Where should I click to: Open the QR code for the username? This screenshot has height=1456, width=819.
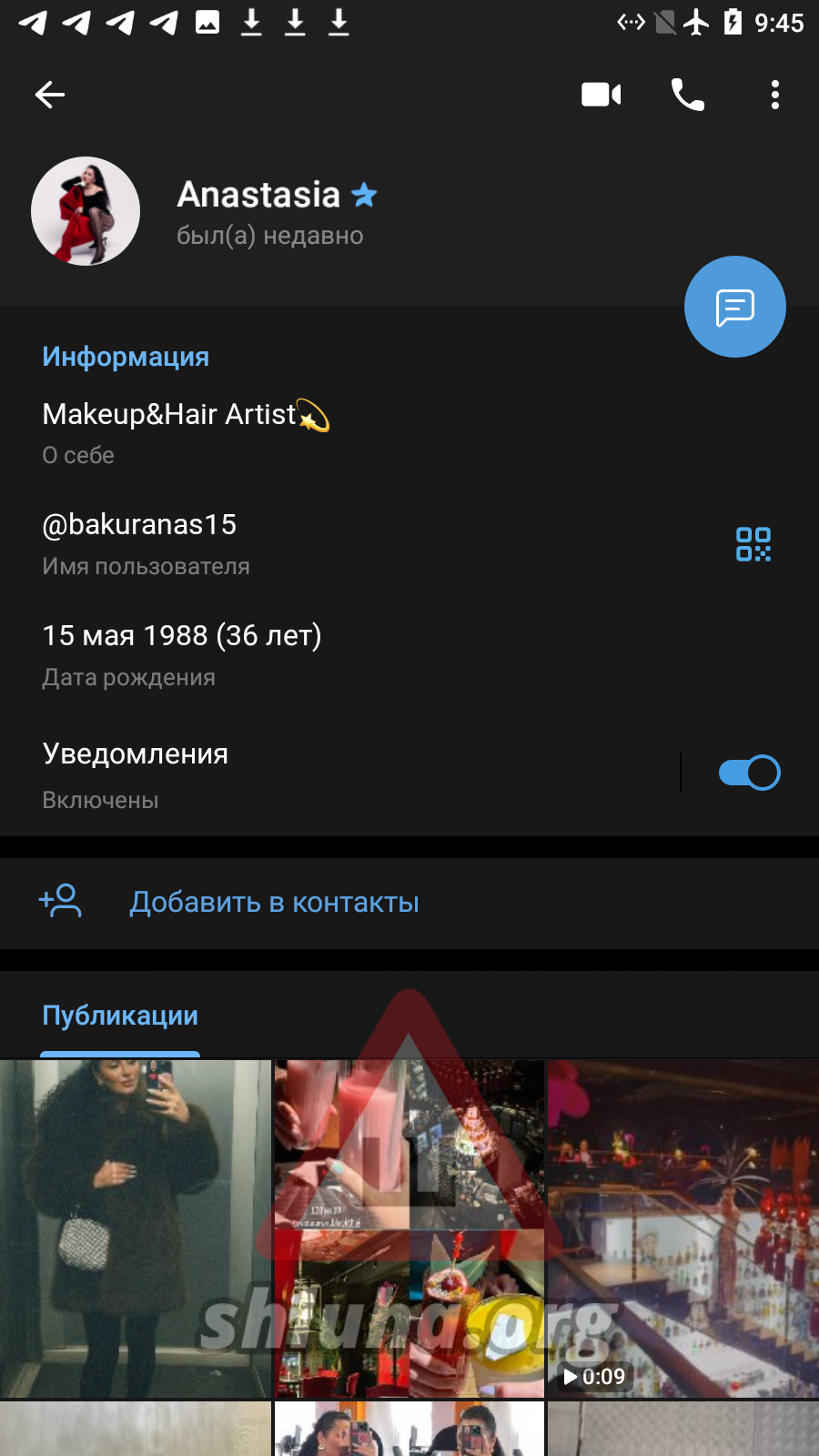[753, 544]
